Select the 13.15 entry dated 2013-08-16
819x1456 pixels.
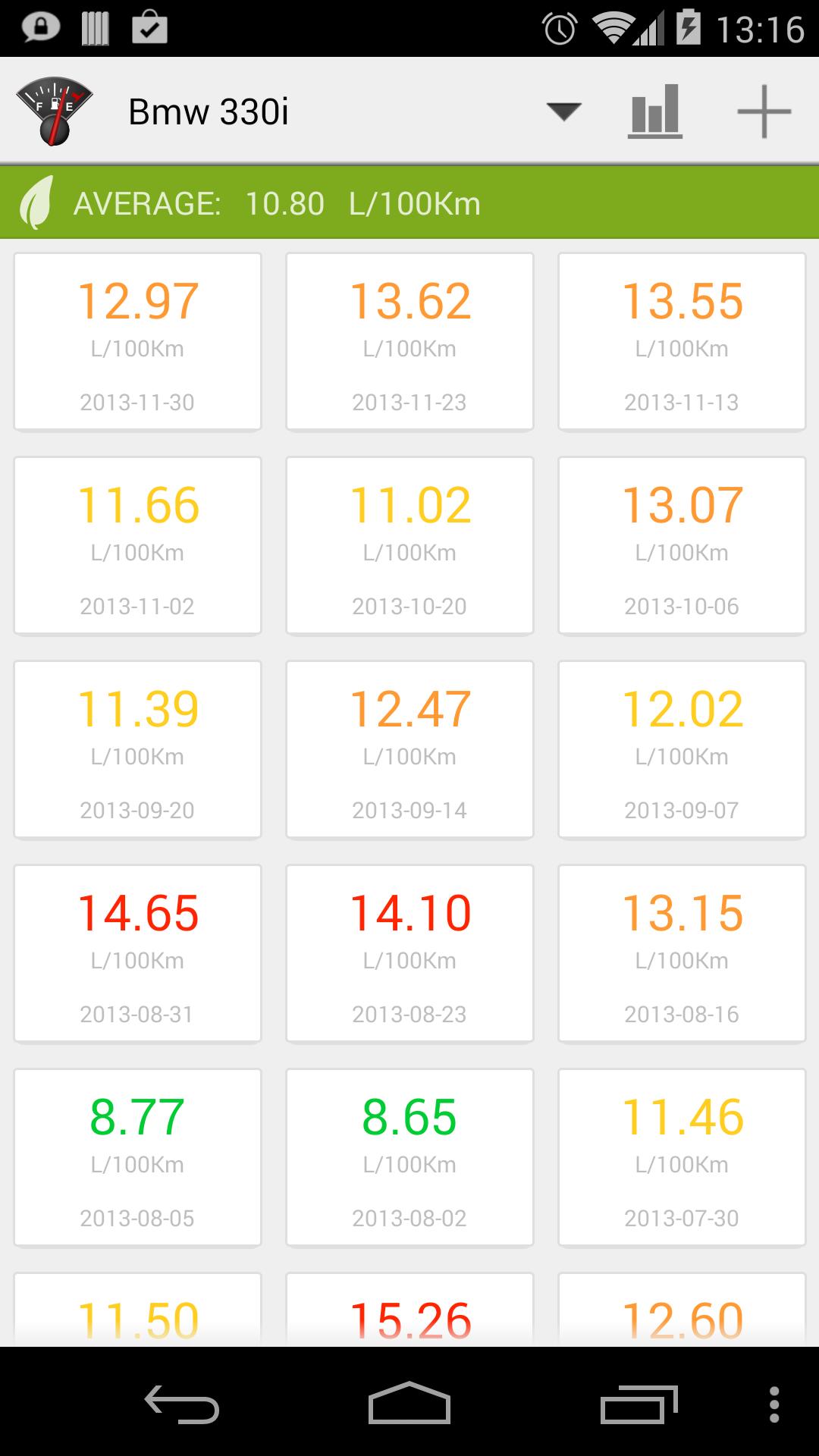click(x=682, y=953)
